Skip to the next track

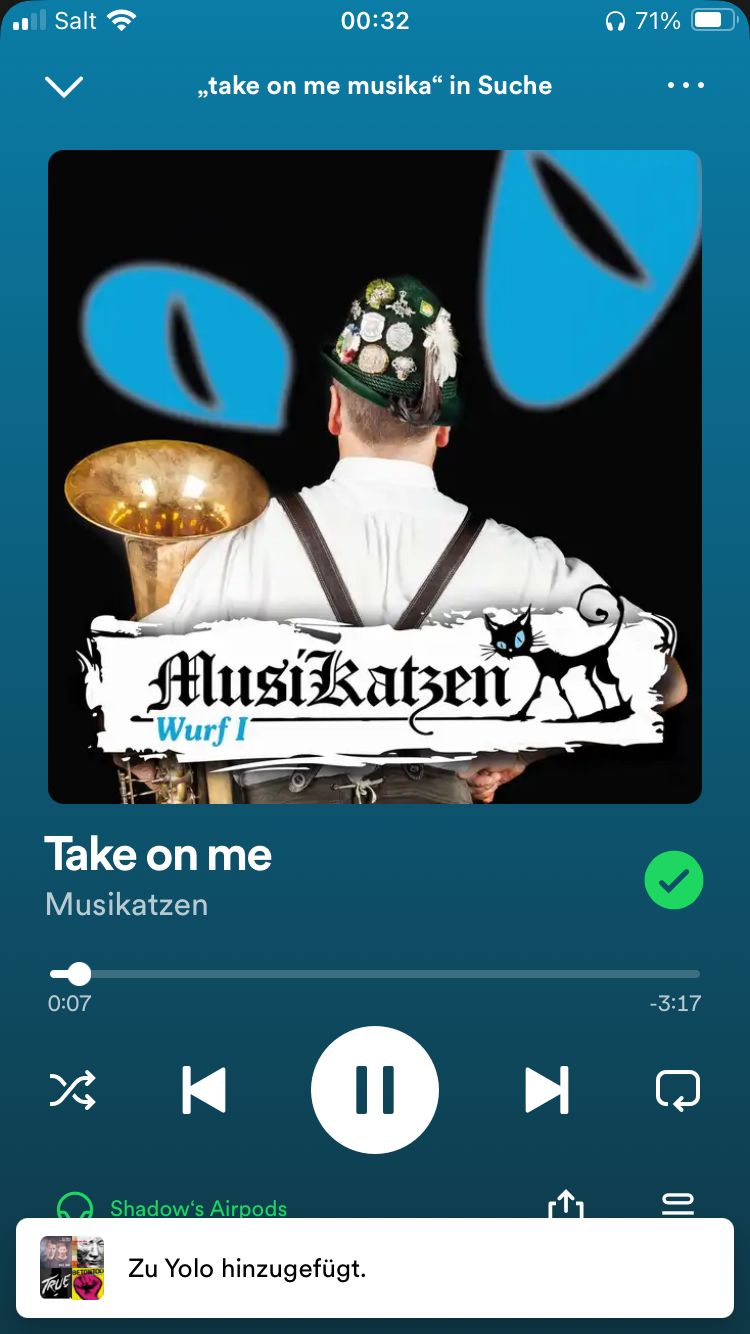[546, 1089]
